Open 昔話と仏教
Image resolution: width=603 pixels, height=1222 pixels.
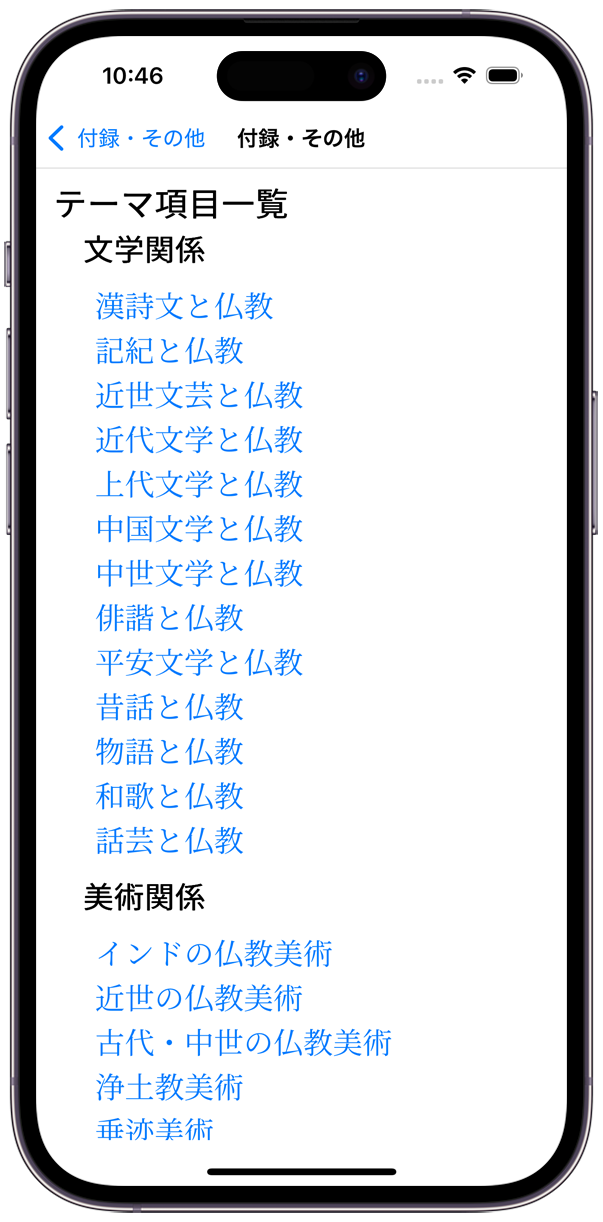coord(169,707)
